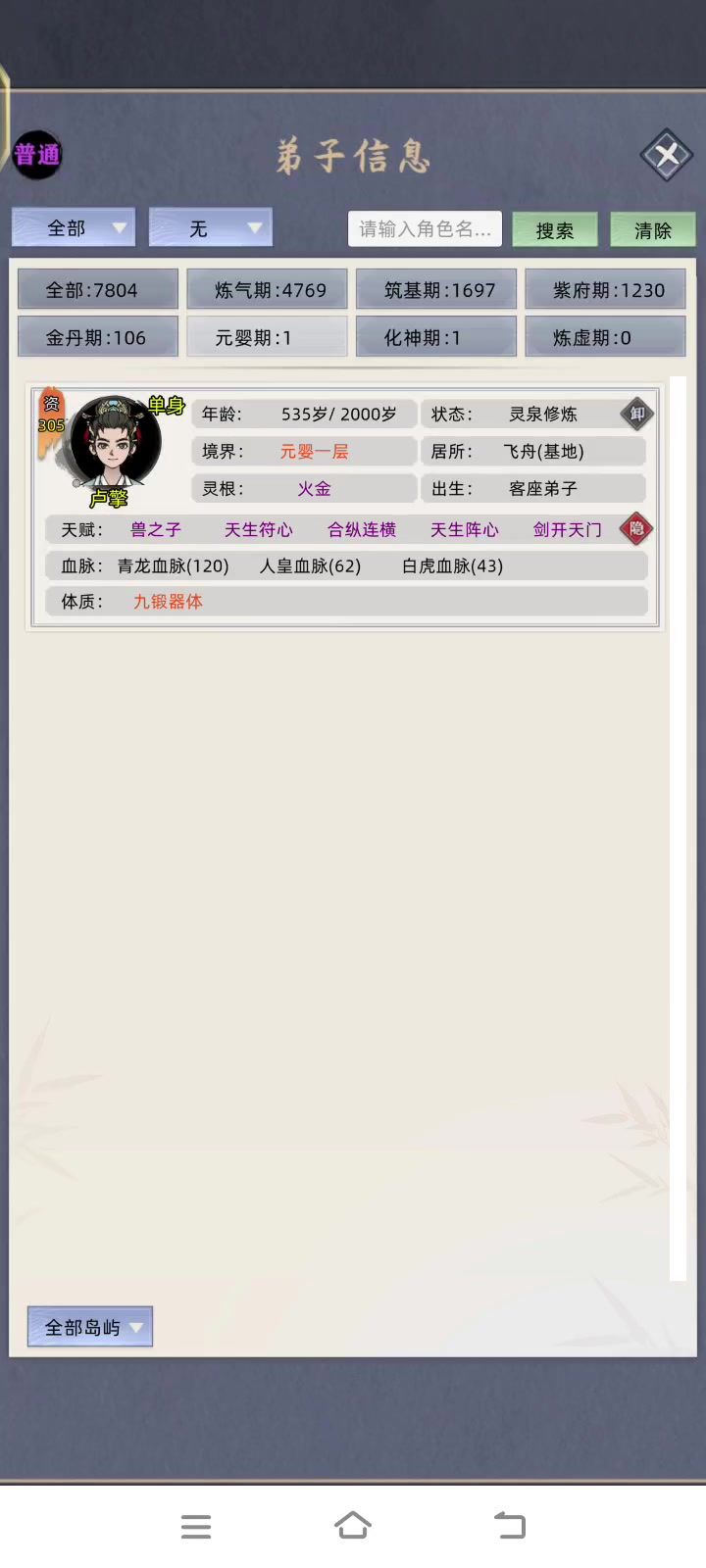
Task: Show 筑基期:1697 disciples
Action: pos(436,290)
